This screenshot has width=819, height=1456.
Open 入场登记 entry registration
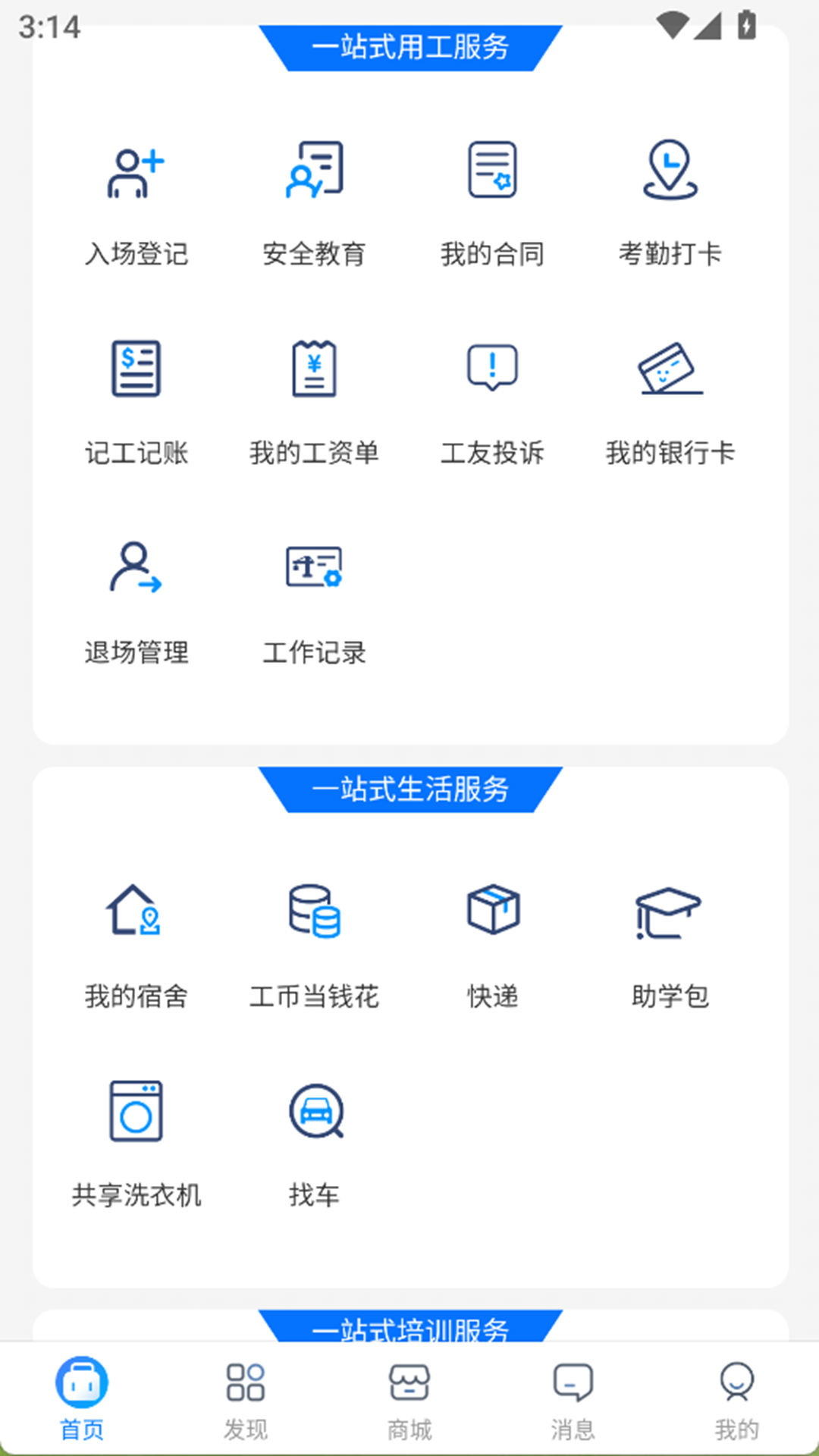136,199
